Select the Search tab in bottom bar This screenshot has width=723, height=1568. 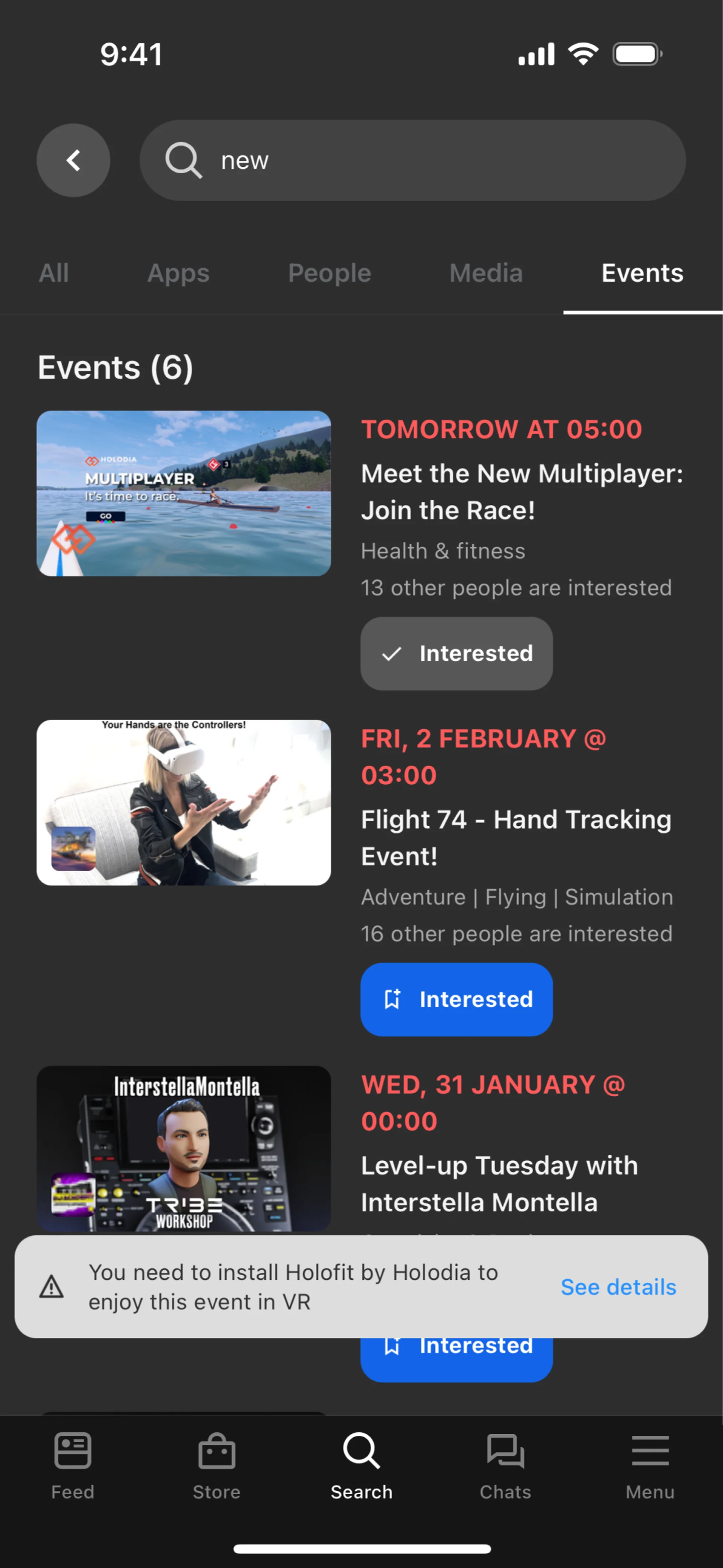[361, 1466]
